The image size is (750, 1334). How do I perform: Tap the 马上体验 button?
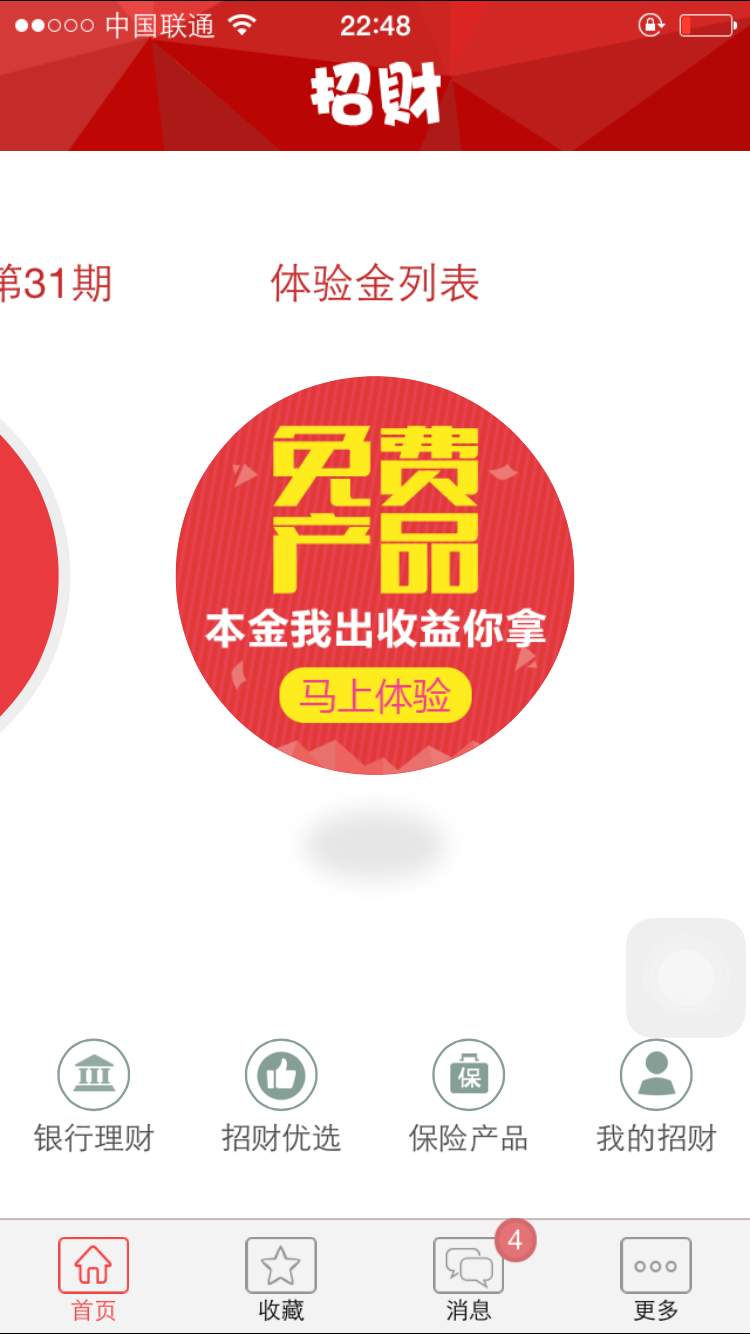(375, 696)
